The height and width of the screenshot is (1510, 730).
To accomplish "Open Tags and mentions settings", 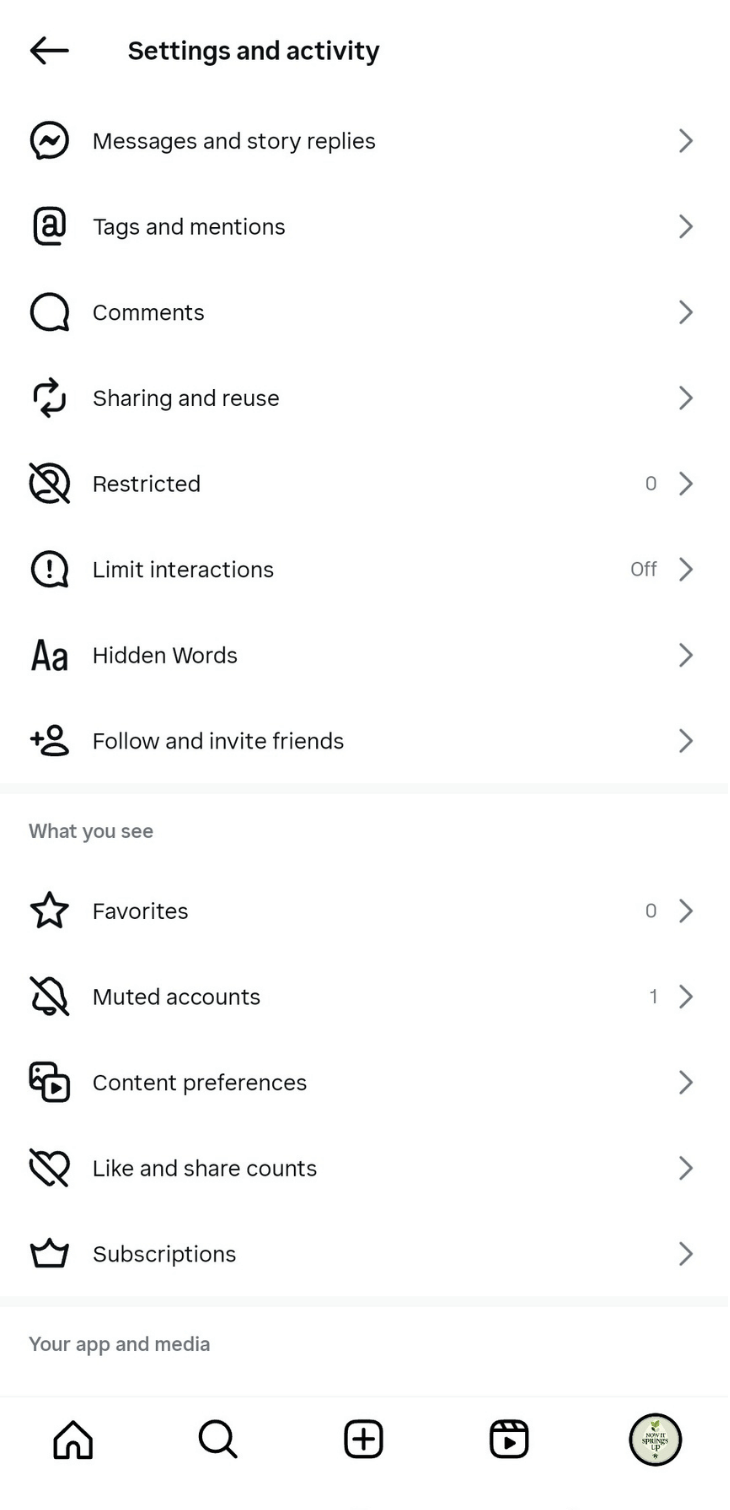I will [x=189, y=227].
